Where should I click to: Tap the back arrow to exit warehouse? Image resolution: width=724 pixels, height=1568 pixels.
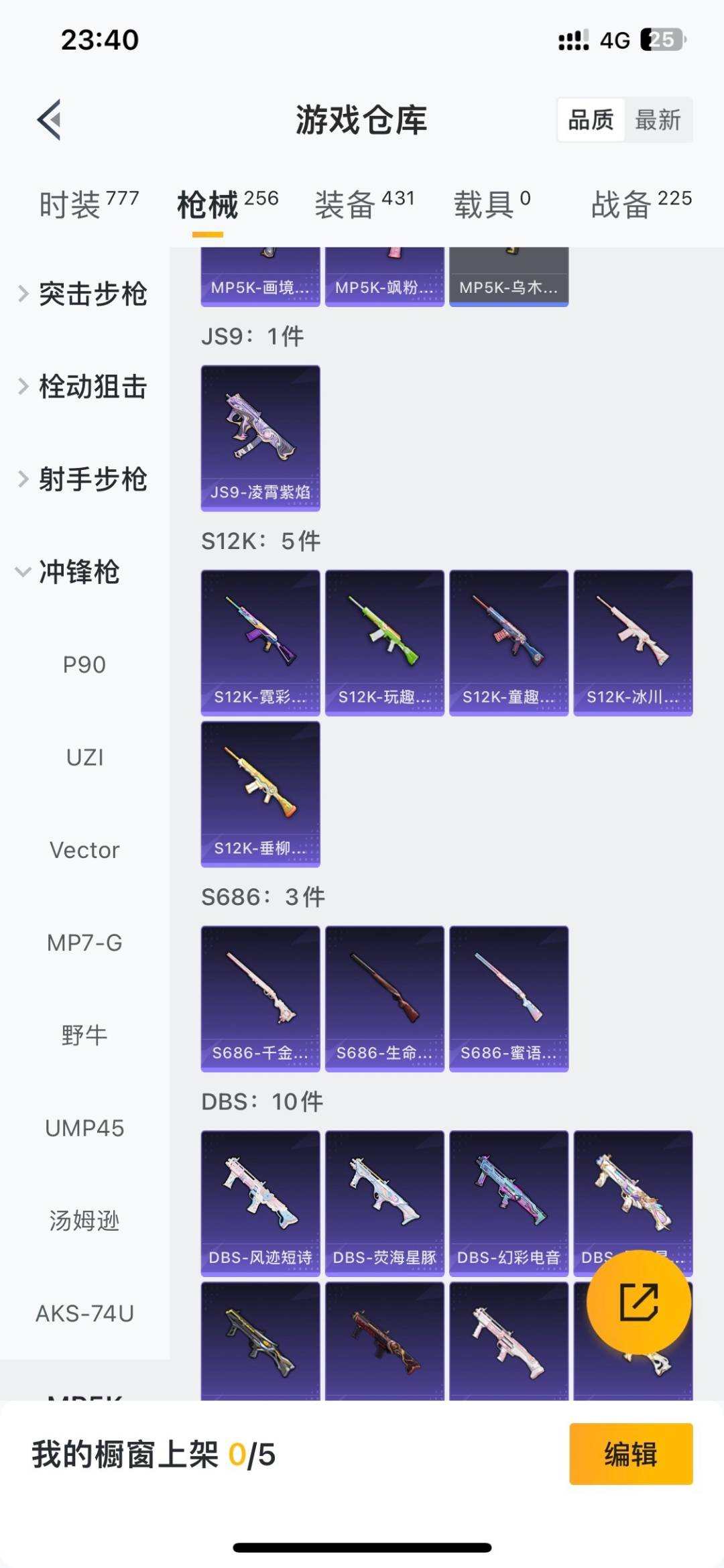click(x=48, y=119)
